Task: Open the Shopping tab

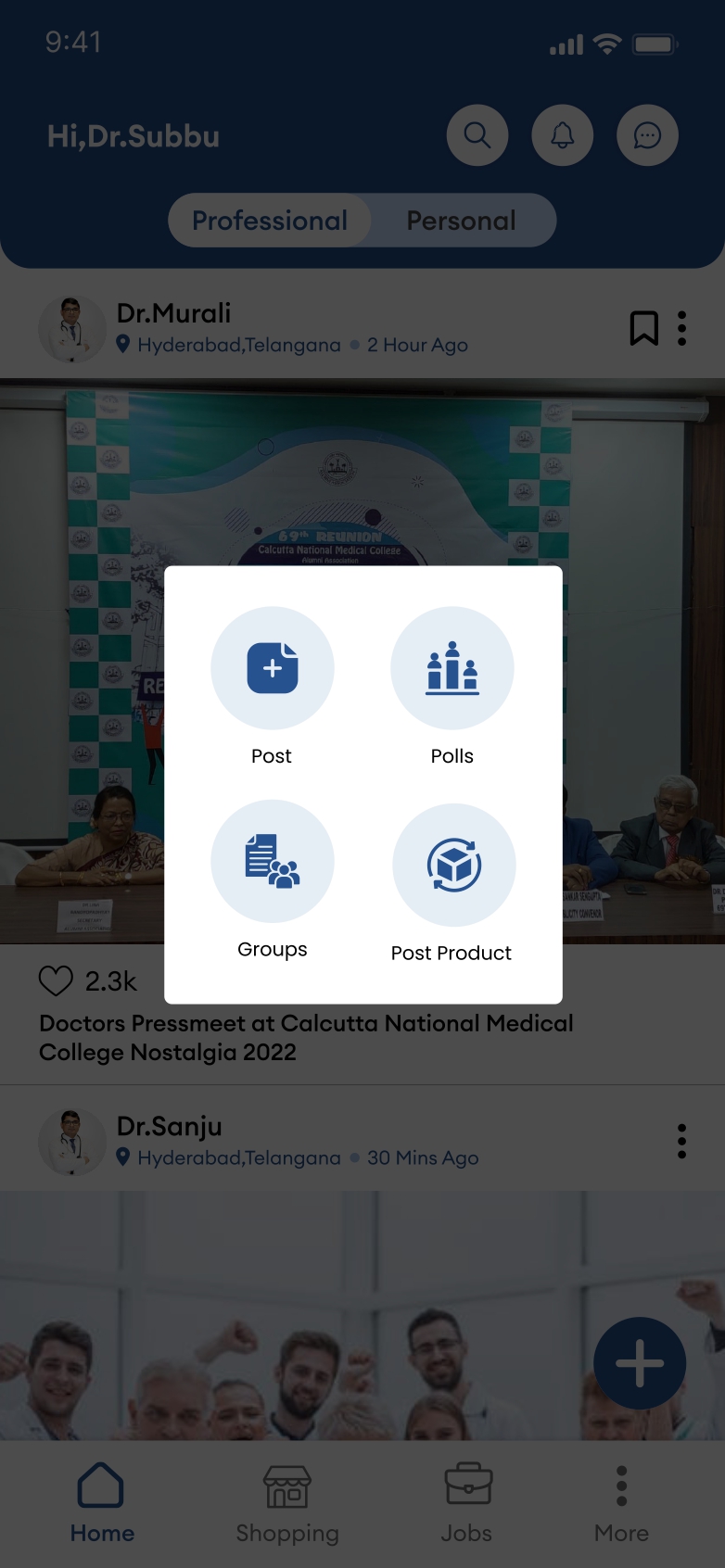Action: pyautogui.click(x=287, y=1502)
